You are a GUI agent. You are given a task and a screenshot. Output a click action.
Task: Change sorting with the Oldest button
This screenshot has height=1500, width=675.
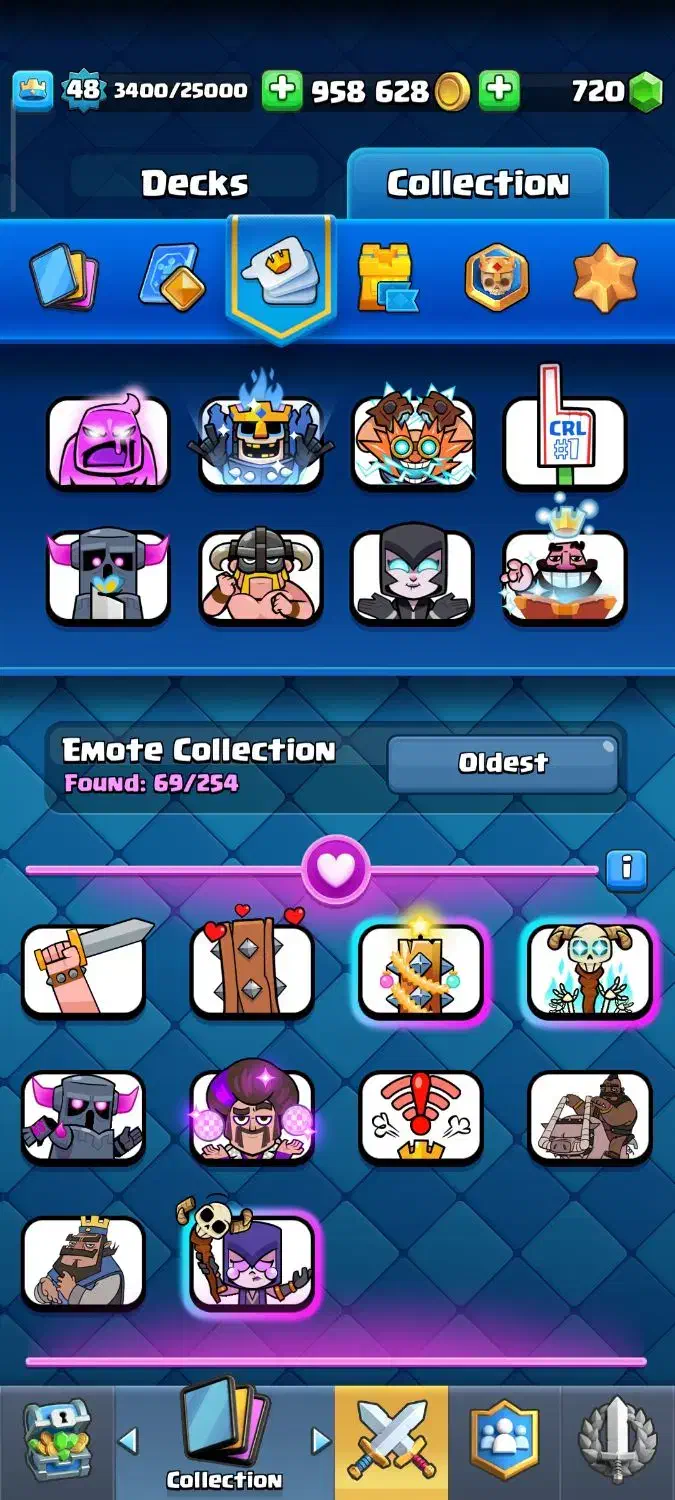[502, 764]
